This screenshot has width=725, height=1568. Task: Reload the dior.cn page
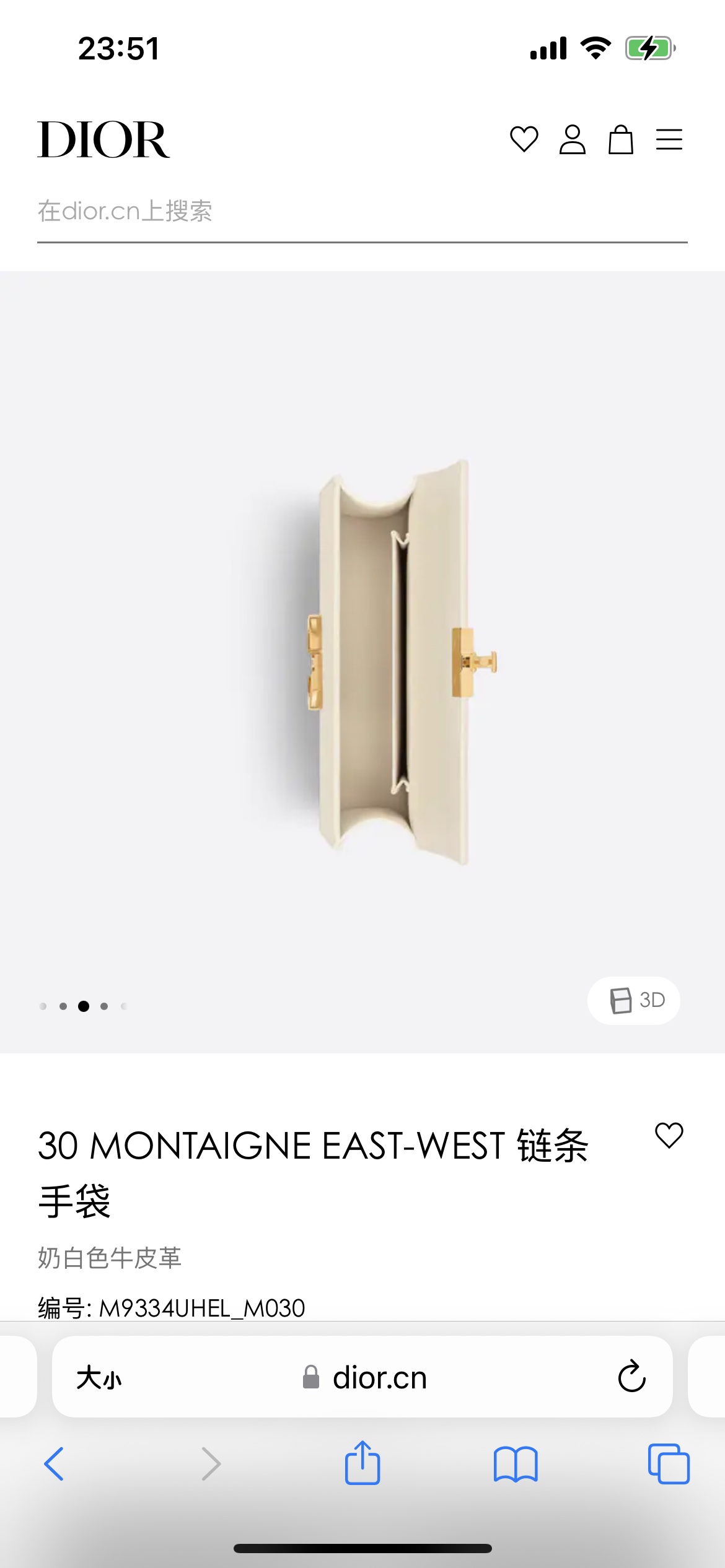pyautogui.click(x=631, y=1377)
